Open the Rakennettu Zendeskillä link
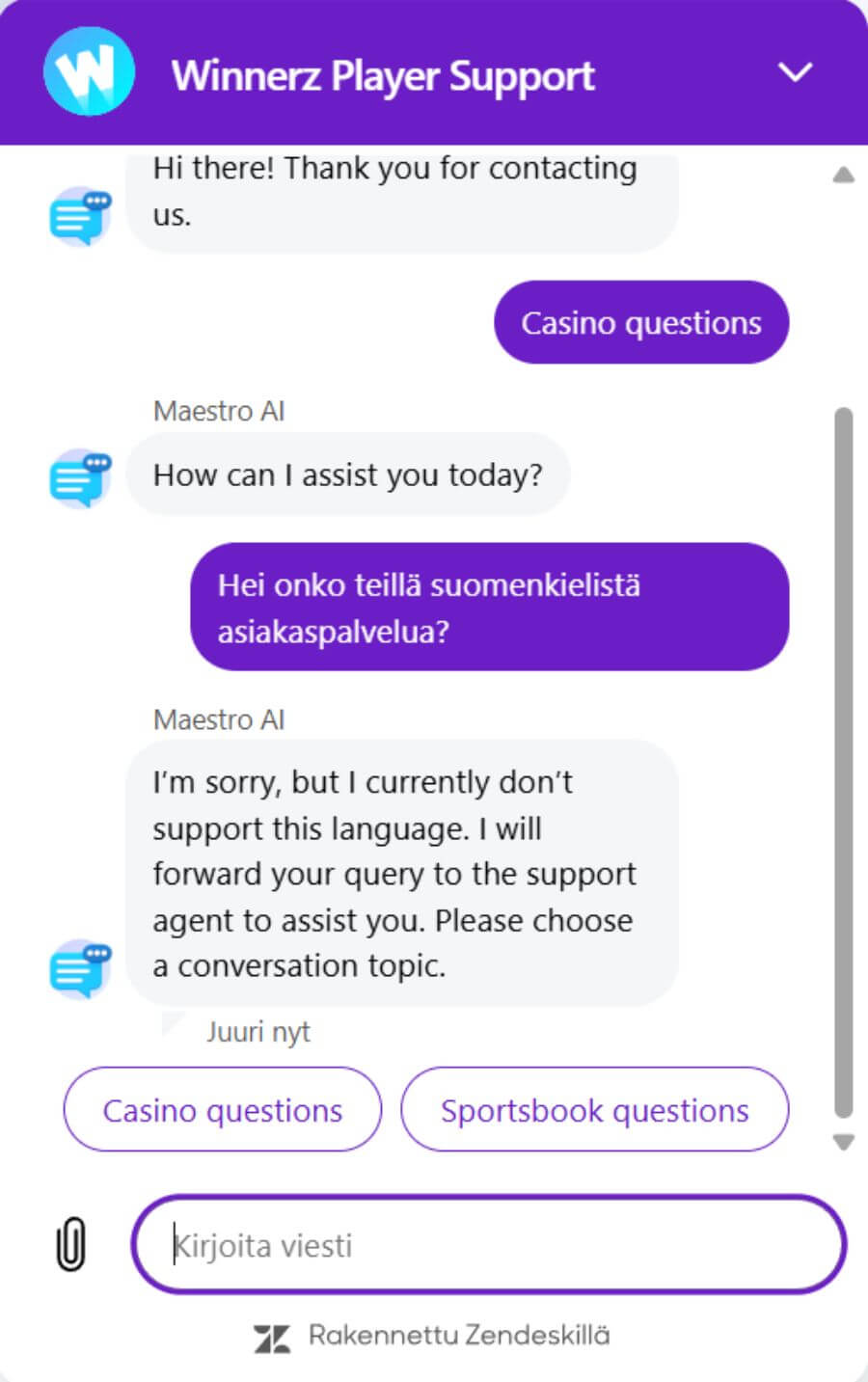The image size is (868, 1382). pos(433,1336)
